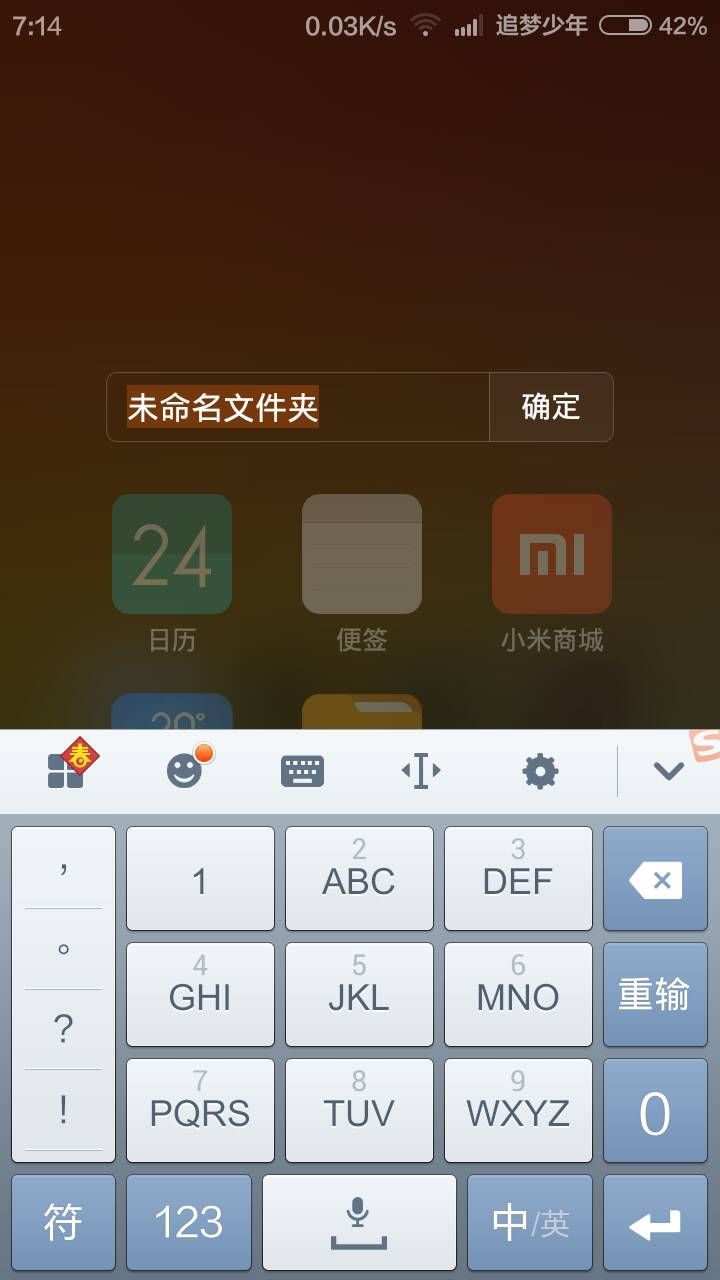The width and height of the screenshot is (720, 1280).
Task: Collapse the keyboard with the down chevron
Action: pos(668,771)
